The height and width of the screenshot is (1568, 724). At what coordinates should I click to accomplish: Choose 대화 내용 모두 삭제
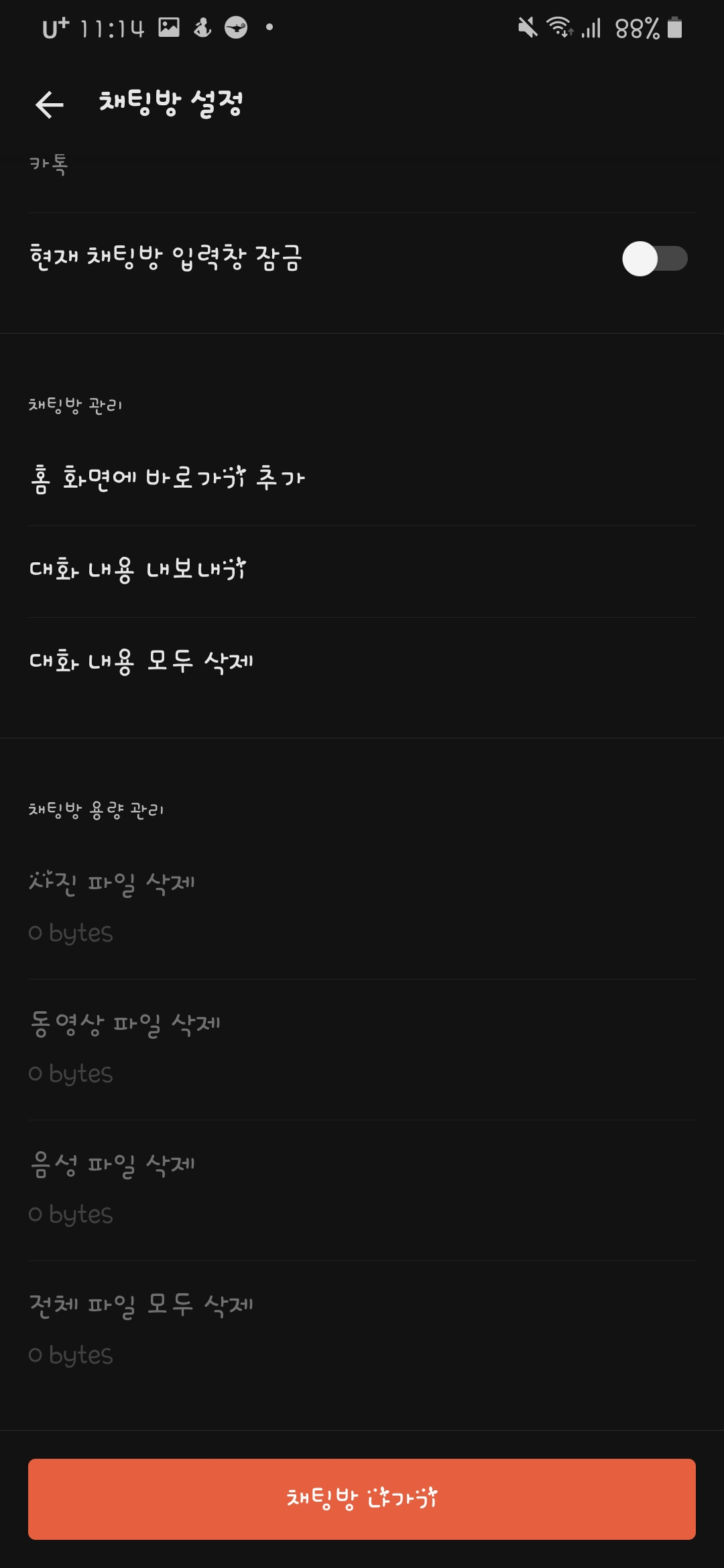click(x=362, y=663)
